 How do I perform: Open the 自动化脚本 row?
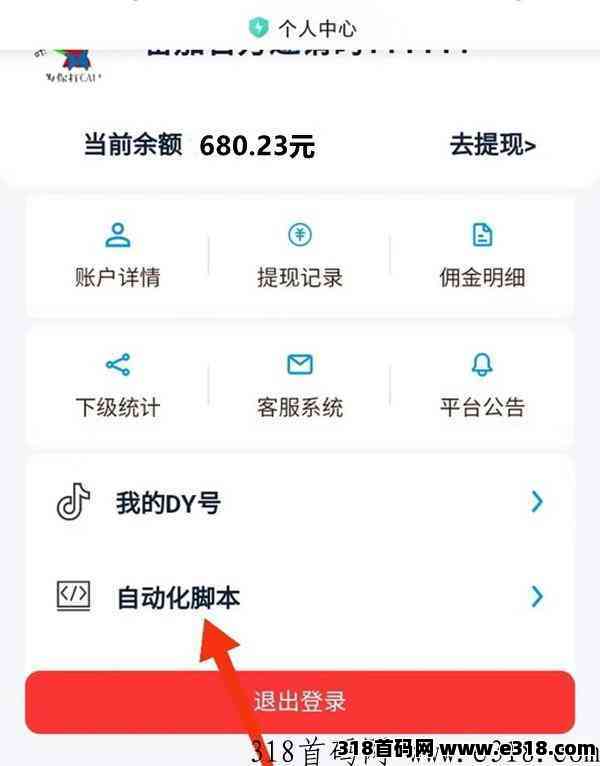click(x=300, y=597)
